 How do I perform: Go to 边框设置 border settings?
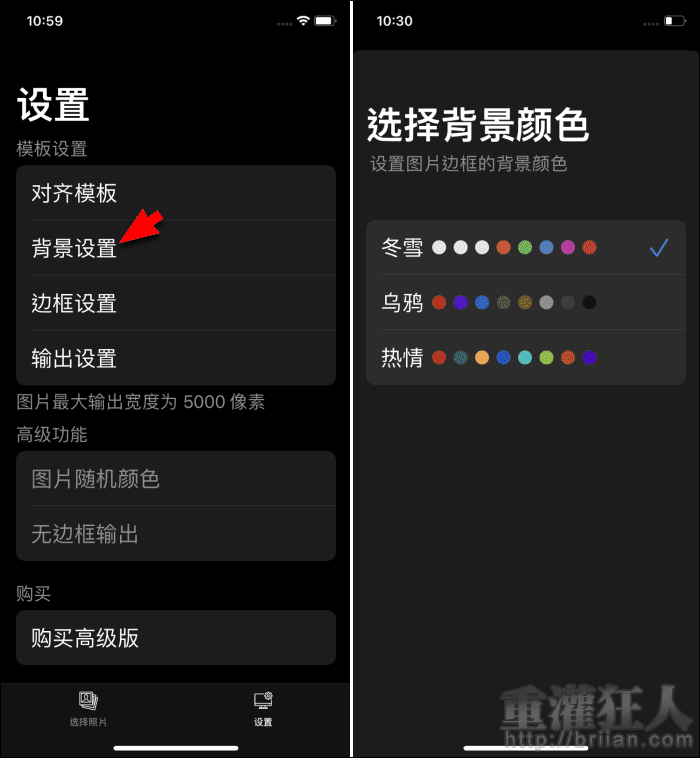(175, 303)
